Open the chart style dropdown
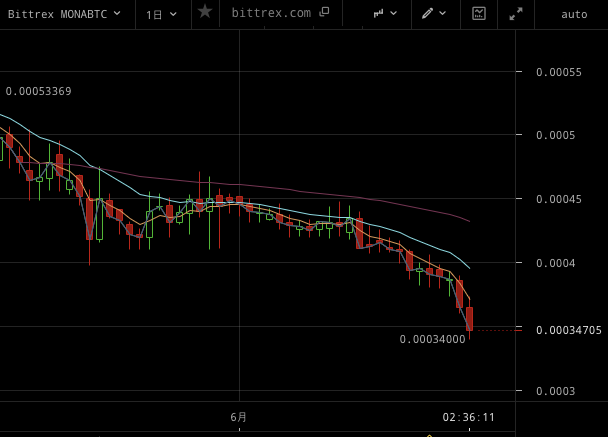This screenshot has height=437, width=608. [385, 14]
